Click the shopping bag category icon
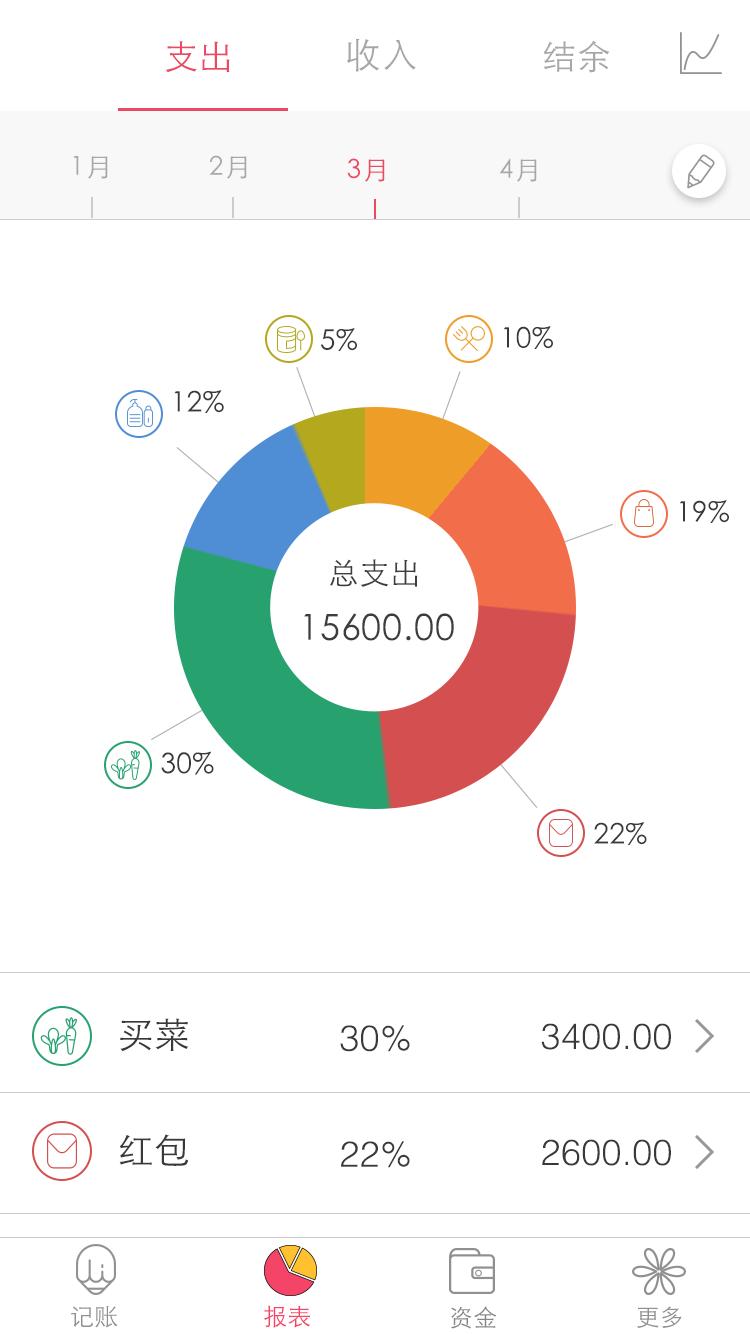Screen dimensions: 750x1334 [644, 513]
